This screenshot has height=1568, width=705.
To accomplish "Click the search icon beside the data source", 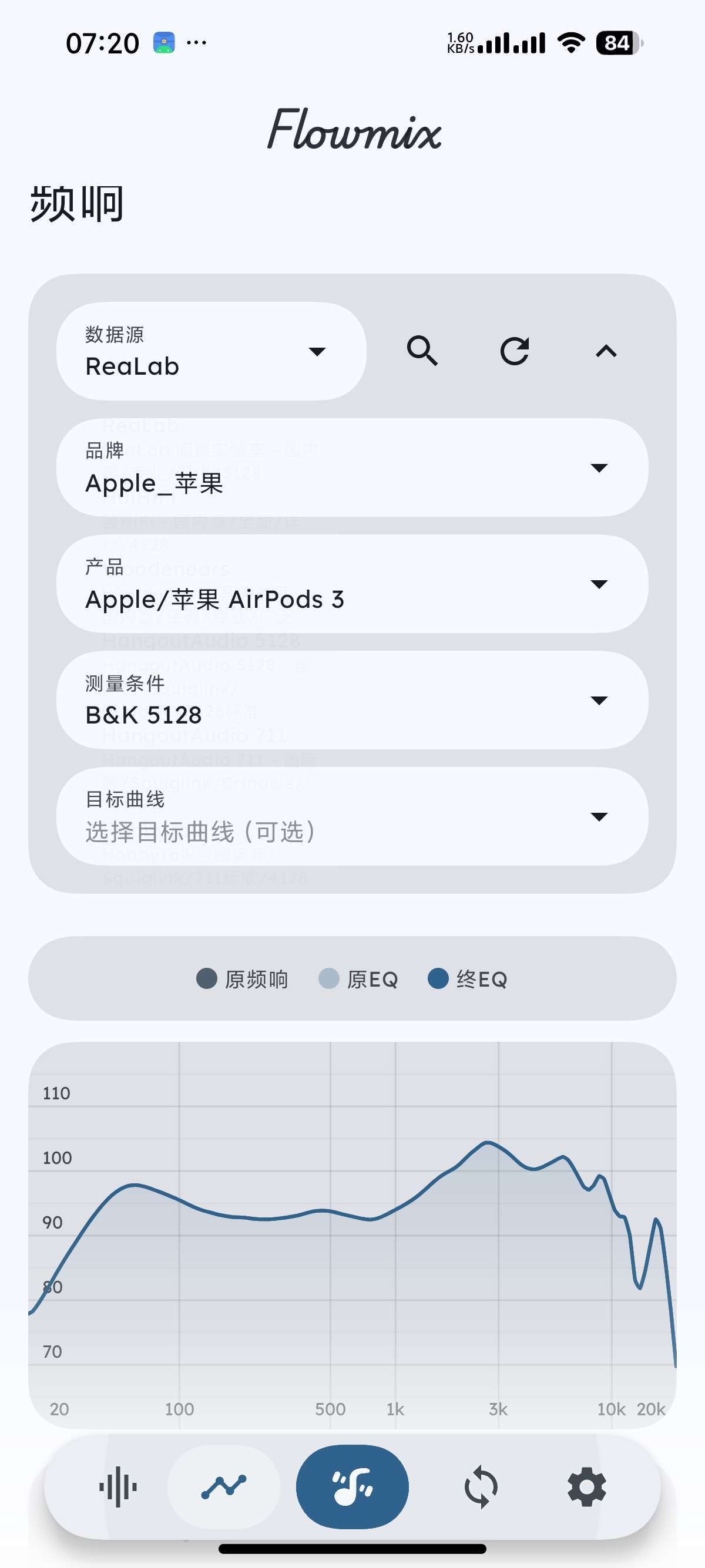I will pyautogui.click(x=422, y=351).
